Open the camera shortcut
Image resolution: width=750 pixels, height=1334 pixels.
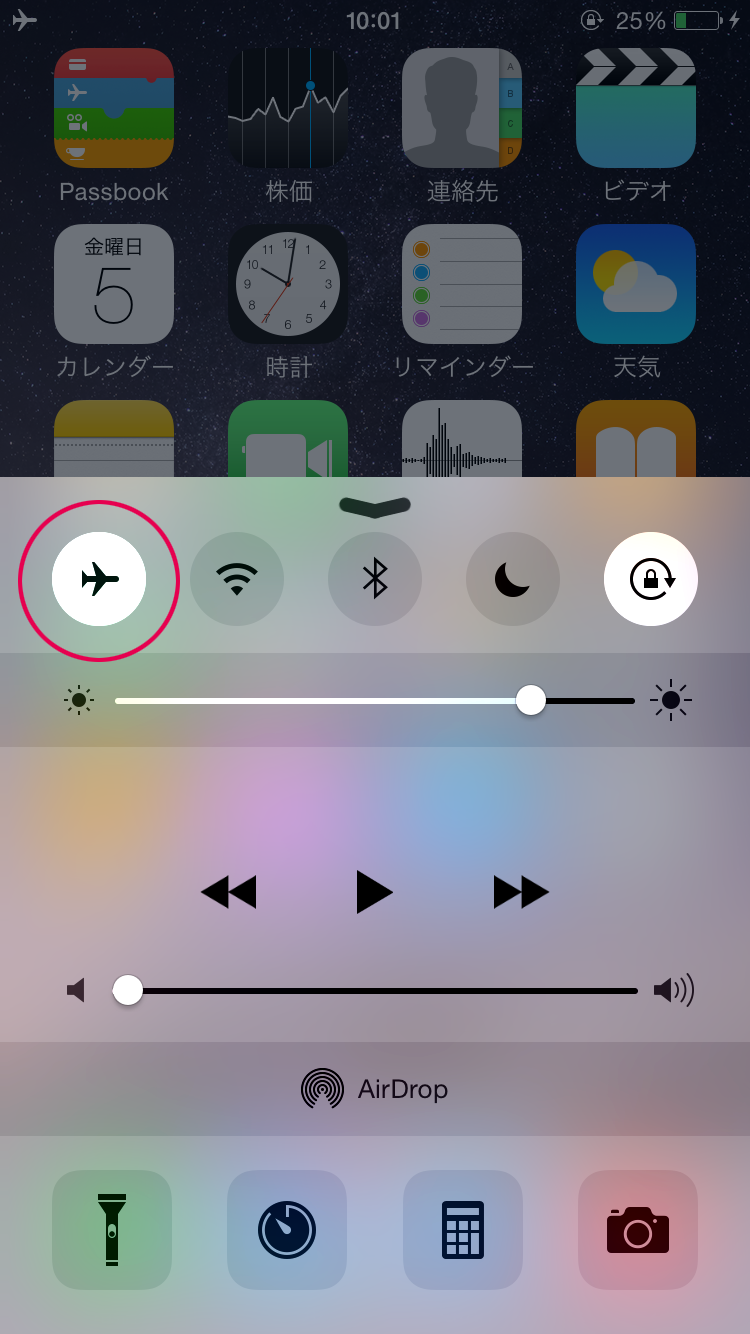(638, 1230)
